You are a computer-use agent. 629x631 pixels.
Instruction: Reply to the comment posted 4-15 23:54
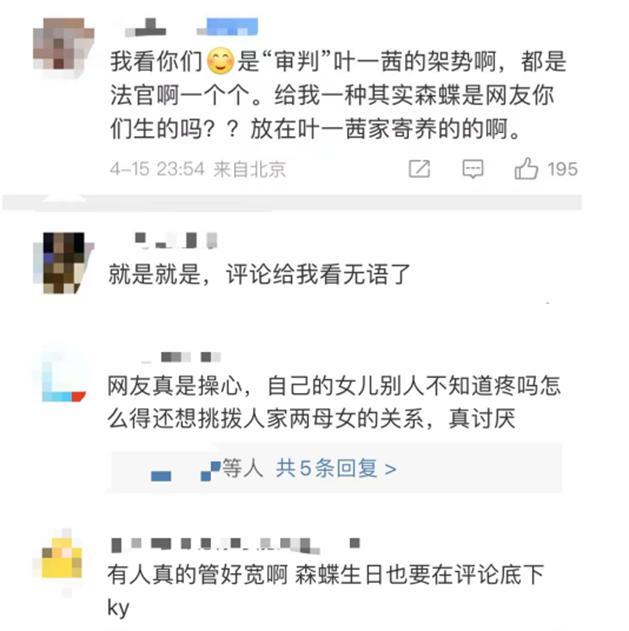point(473,169)
